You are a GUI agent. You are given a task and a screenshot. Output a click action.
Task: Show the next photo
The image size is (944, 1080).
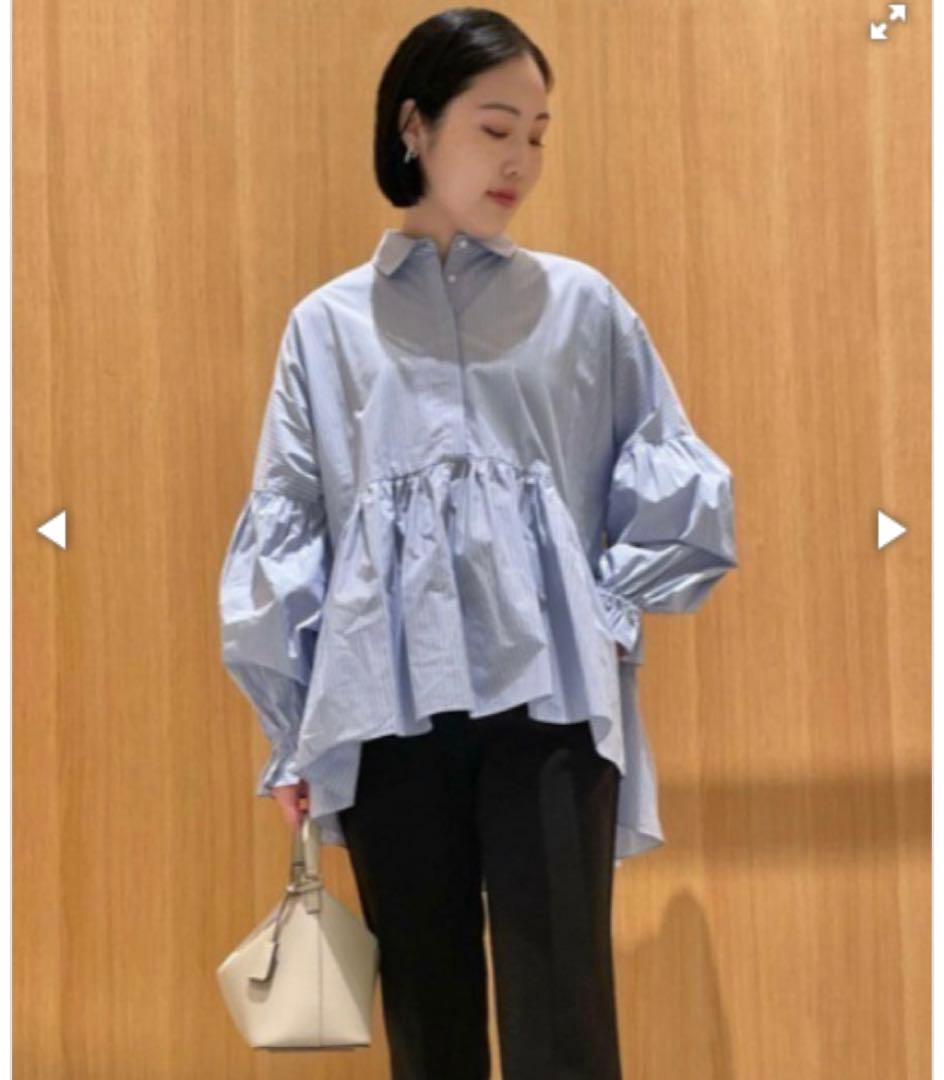point(891,529)
